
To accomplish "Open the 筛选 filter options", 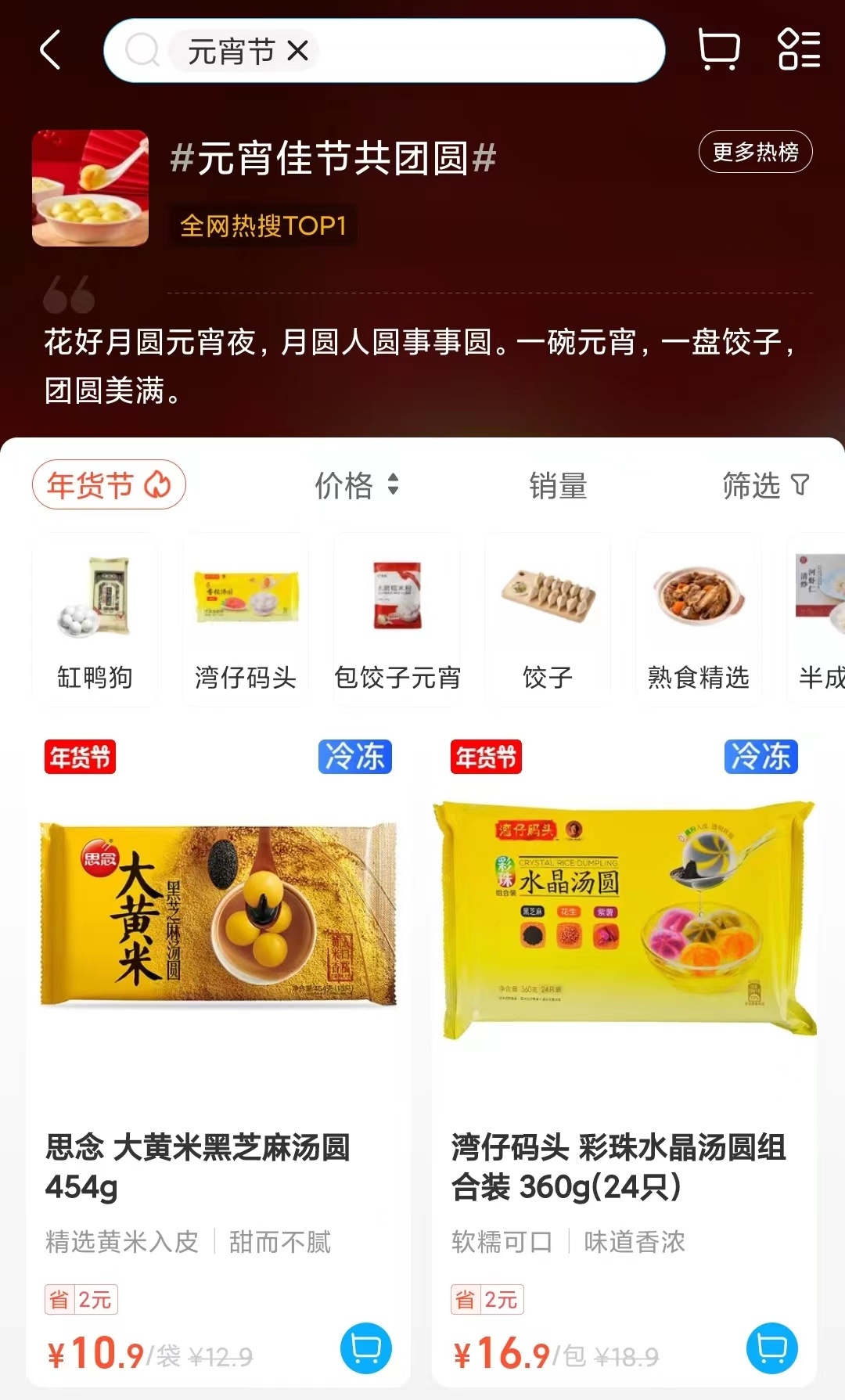I will point(765,485).
